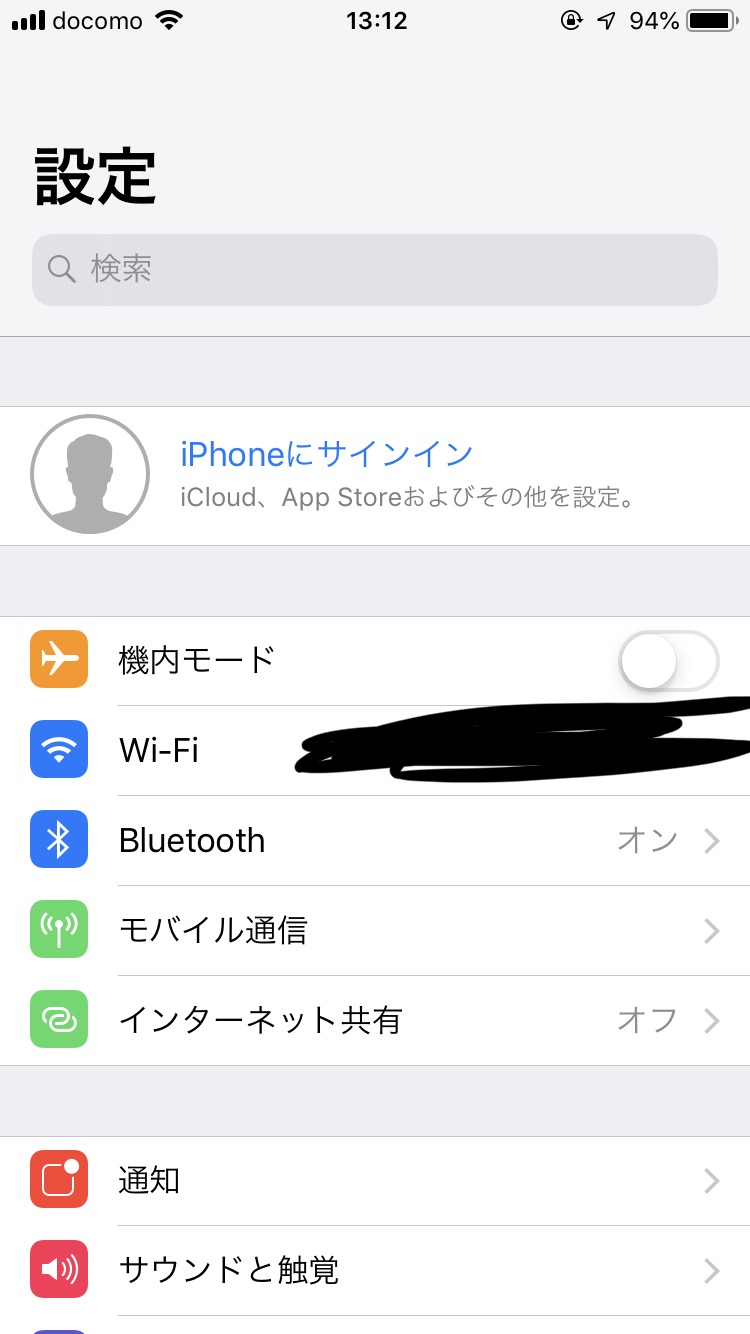Open Bluetooth settings
The height and width of the screenshot is (1334, 750).
(374, 840)
